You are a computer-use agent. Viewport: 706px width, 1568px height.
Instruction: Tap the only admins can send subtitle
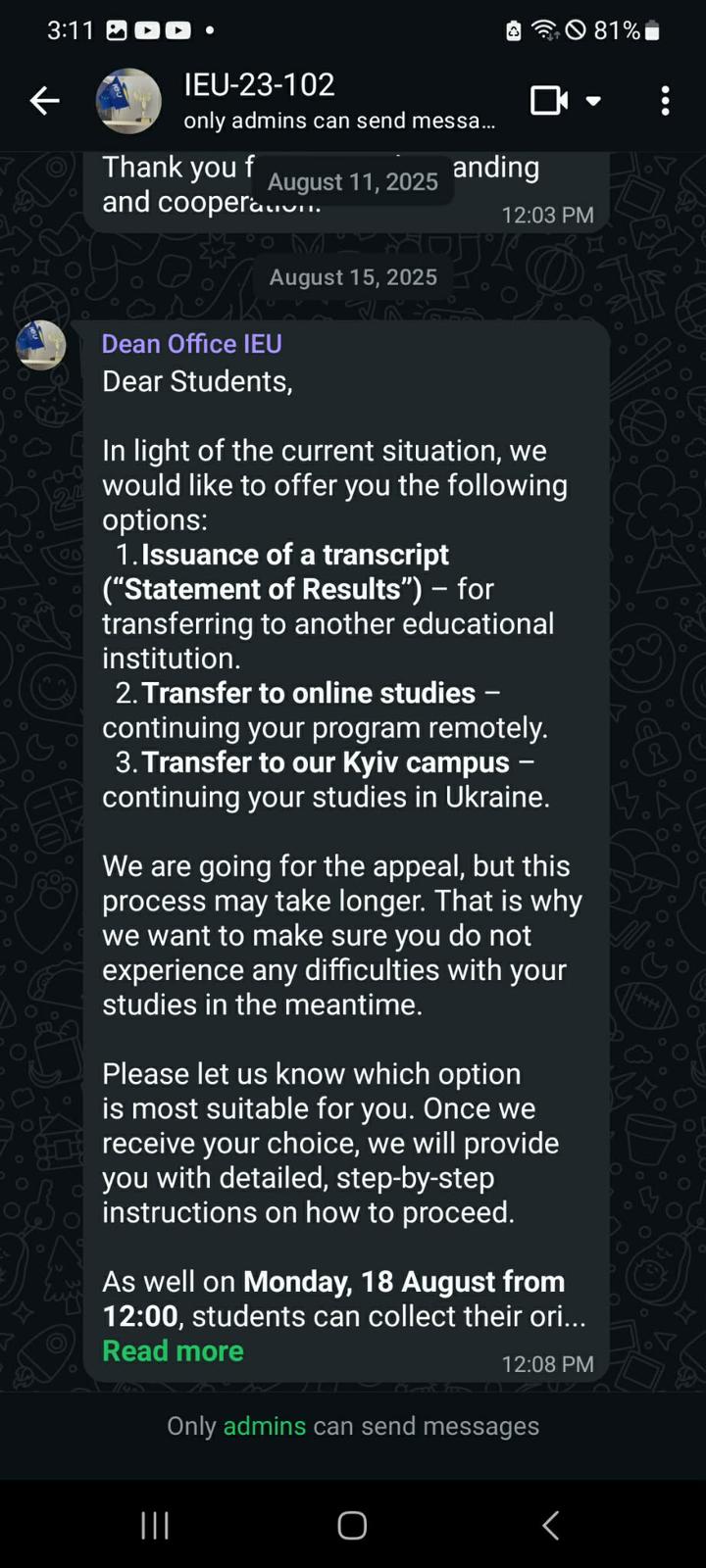pyautogui.click(x=337, y=121)
